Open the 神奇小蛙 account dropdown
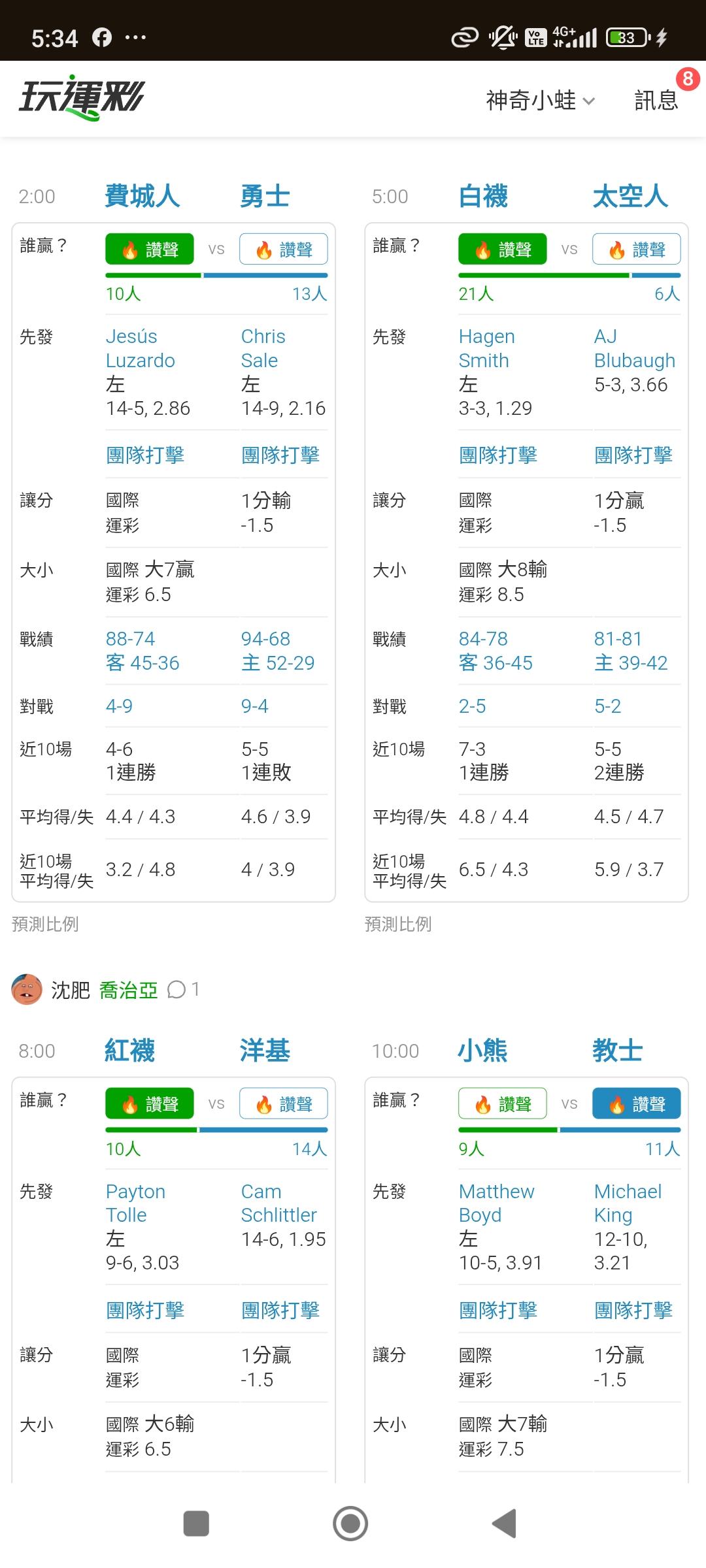 (x=540, y=100)
